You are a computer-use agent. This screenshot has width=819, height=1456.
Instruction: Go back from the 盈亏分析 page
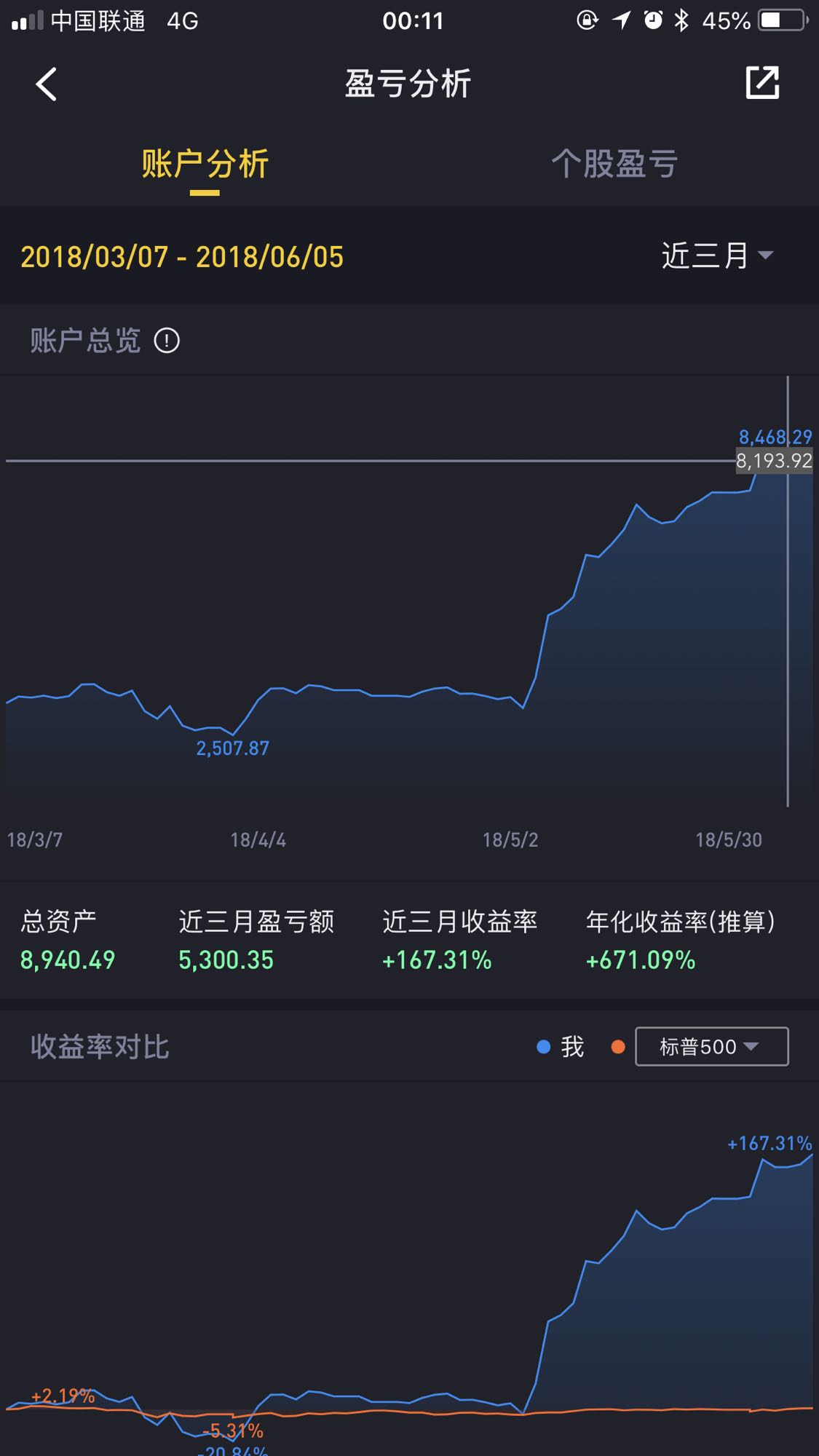(46, 84)
